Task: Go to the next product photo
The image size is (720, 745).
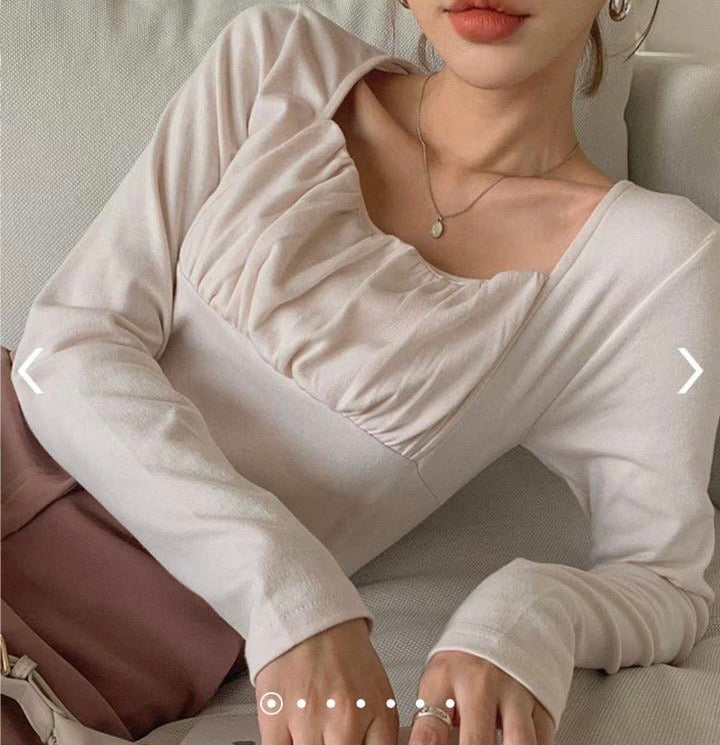Action: [690, 371]
